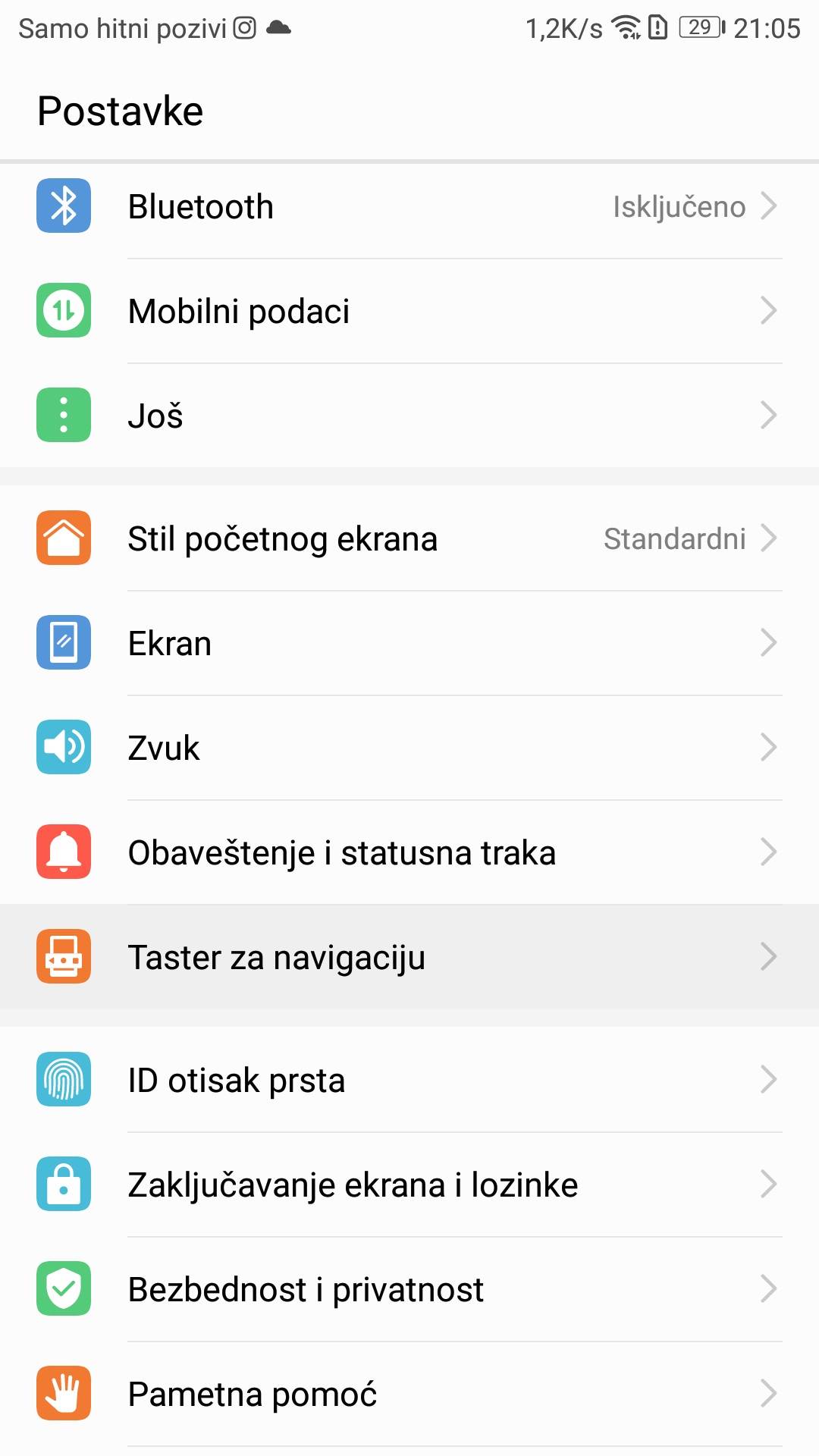The image size is (819, 1456).
Task: Select the Ekran display icon
Action: coord(64,643)
